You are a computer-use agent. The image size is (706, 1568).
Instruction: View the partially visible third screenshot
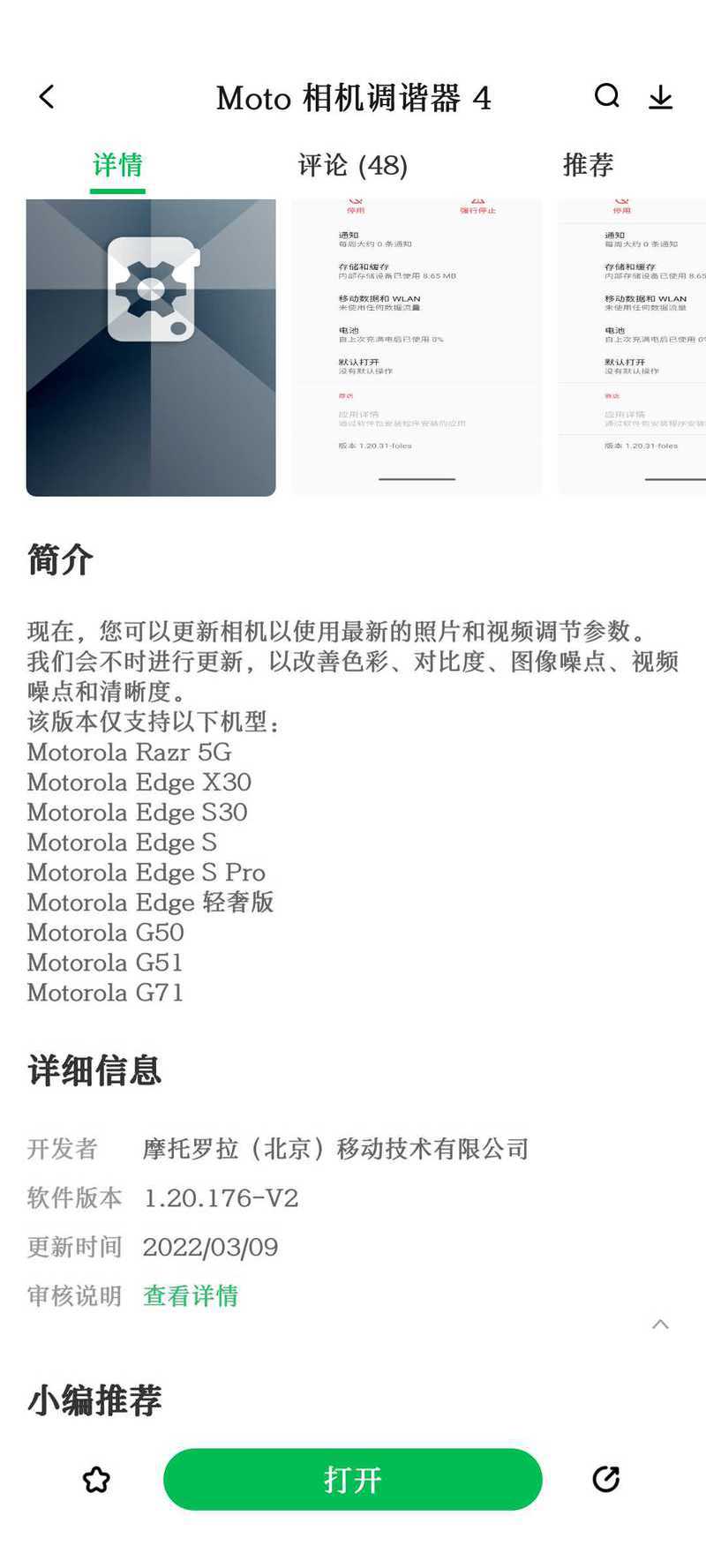pos(632,348)
